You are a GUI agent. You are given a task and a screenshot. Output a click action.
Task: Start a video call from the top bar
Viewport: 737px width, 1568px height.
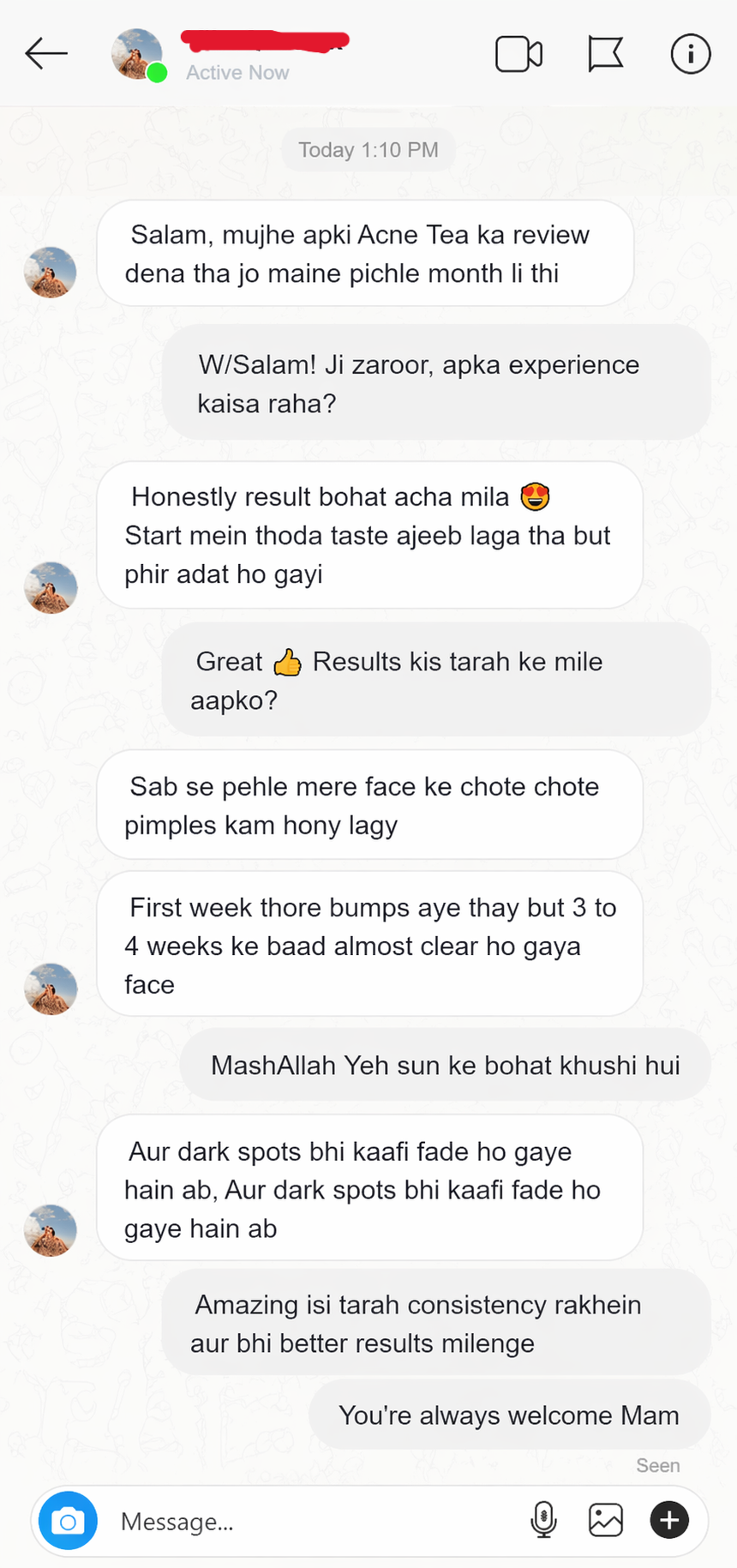(x=519, y=53)
